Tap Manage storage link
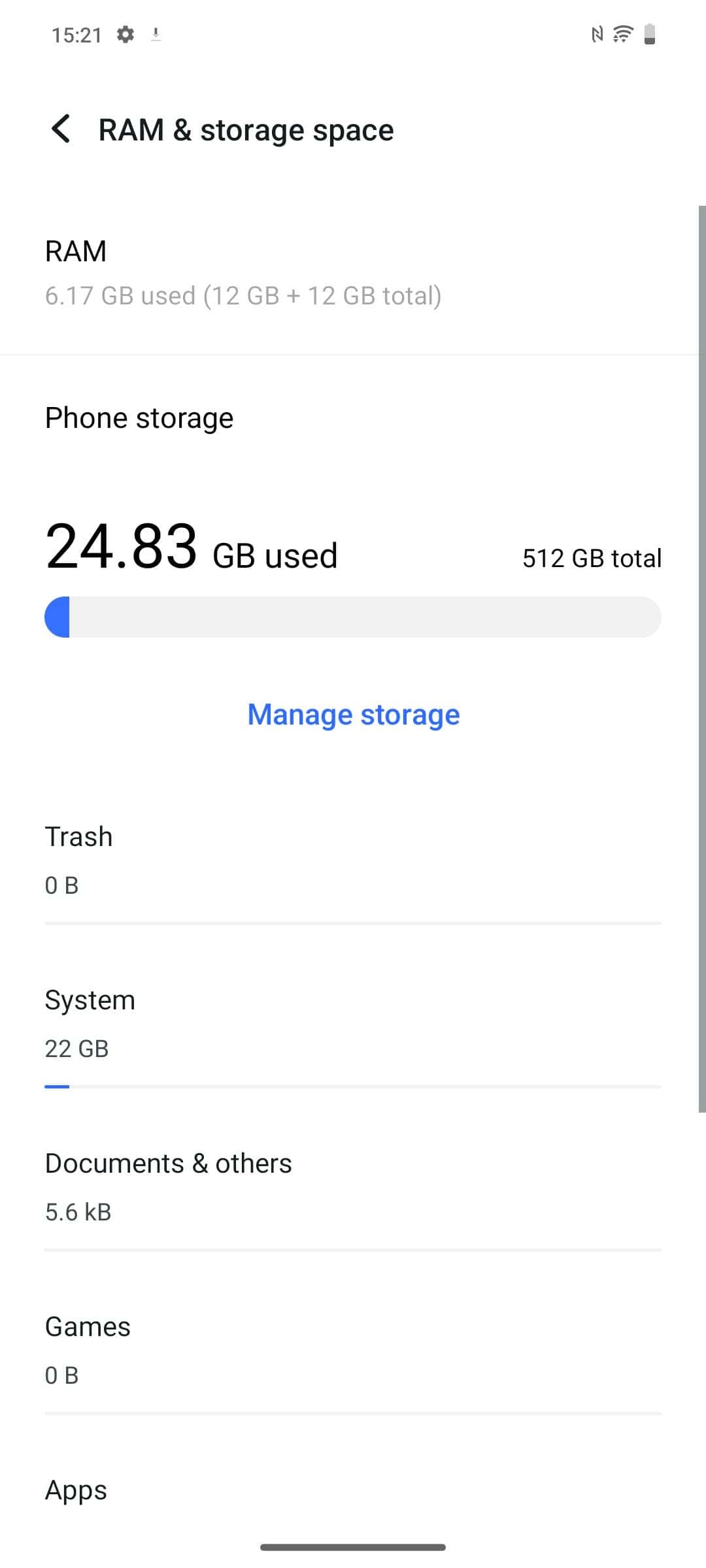This screenshot has height=1568, width=706. click(354, 715)
